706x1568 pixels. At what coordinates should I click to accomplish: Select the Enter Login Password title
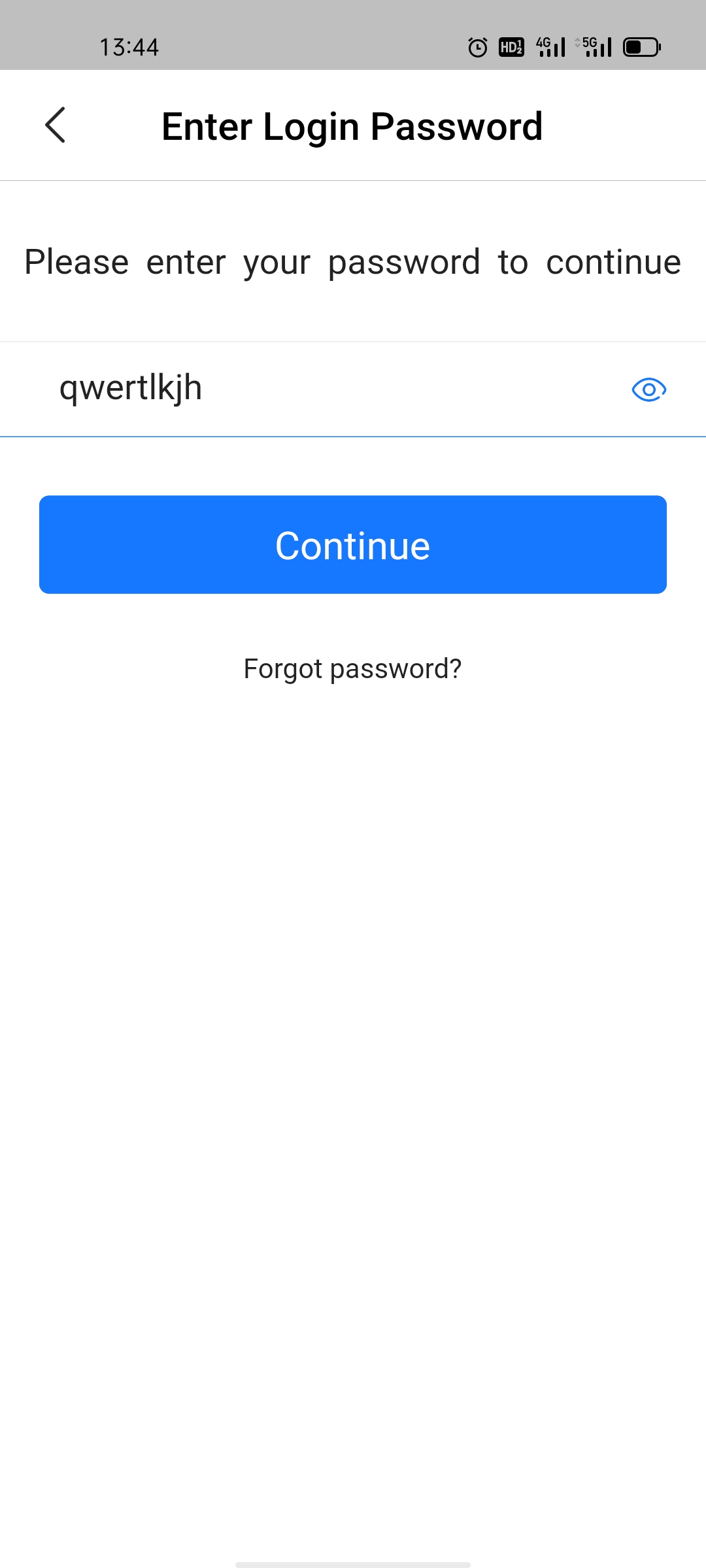[352, 125]
